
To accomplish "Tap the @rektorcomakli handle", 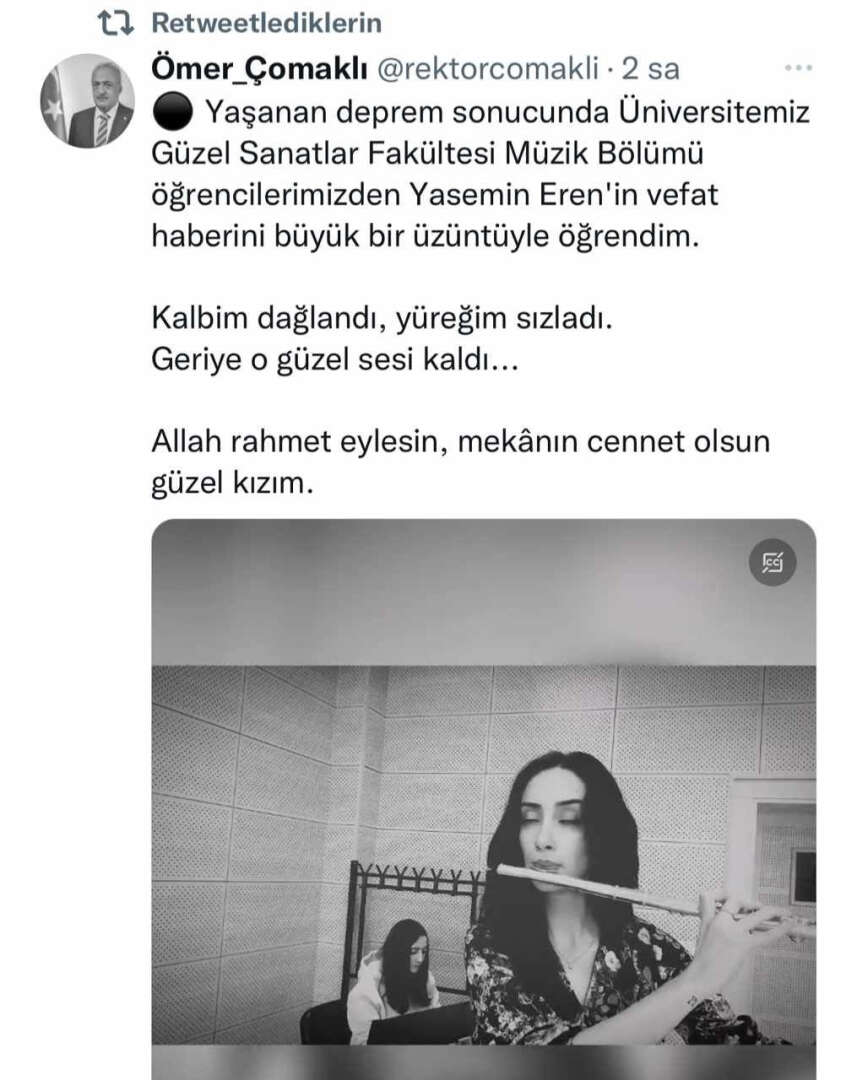I will pyautogui.click(x=485, y=69).
